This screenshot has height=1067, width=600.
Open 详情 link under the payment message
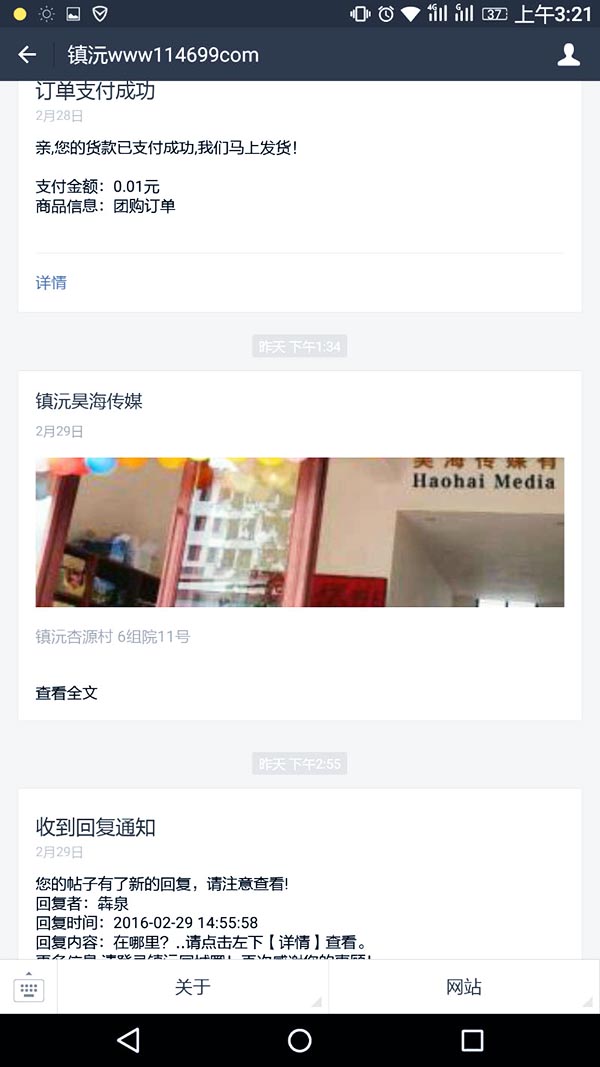coord(51,282)
